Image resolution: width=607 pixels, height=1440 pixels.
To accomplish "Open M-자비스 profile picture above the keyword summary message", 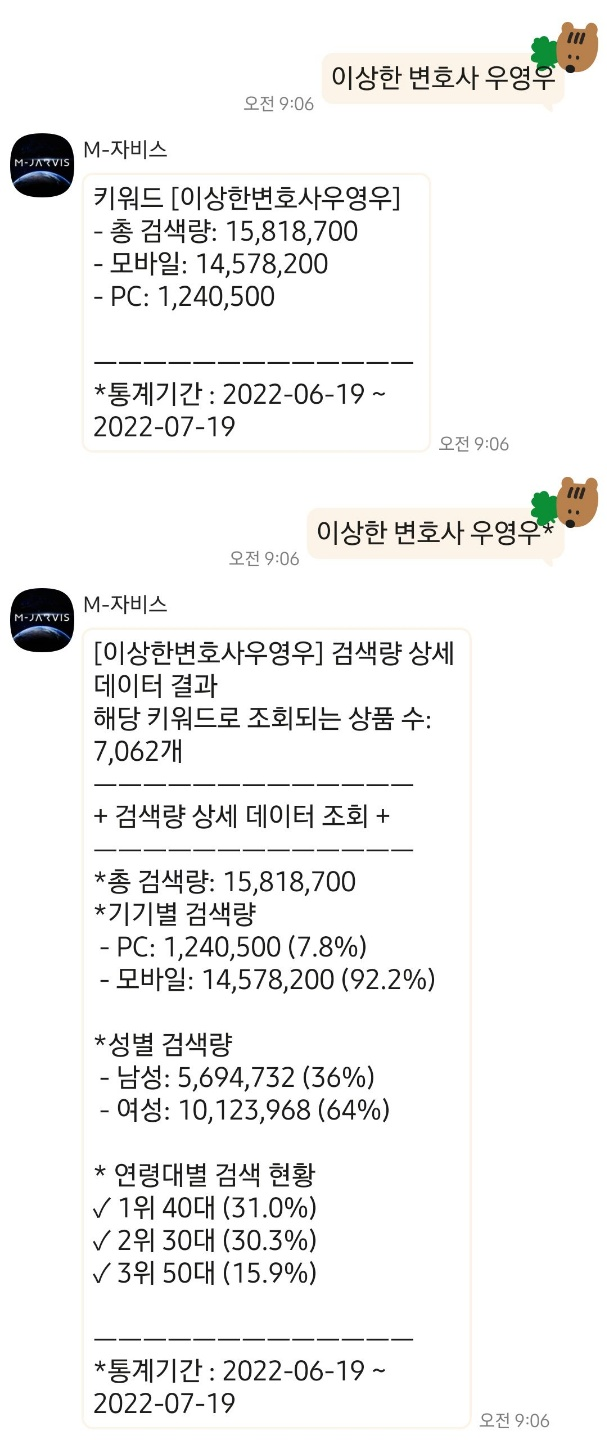I will pos(42,165).
